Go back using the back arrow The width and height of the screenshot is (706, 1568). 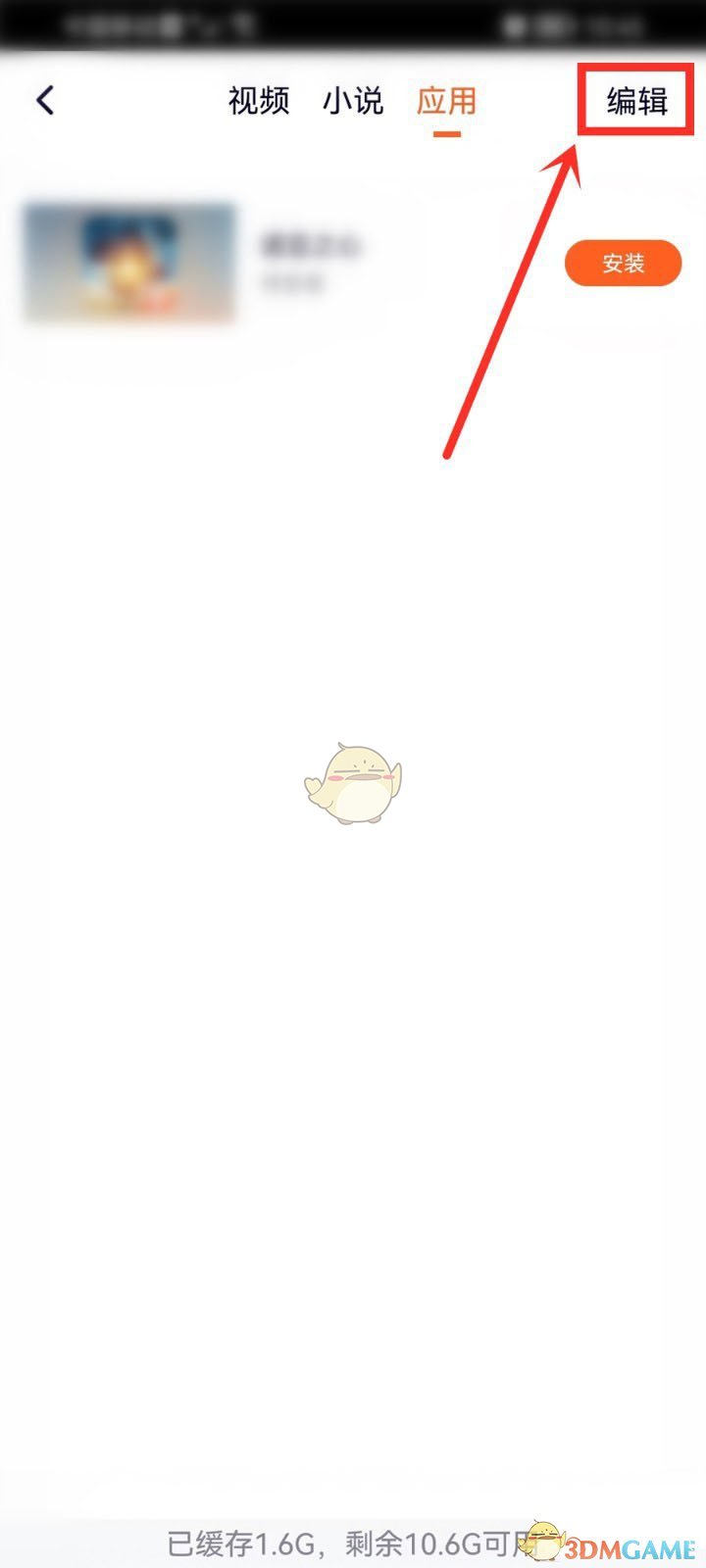pyautogui.click(x=45, y=100)
